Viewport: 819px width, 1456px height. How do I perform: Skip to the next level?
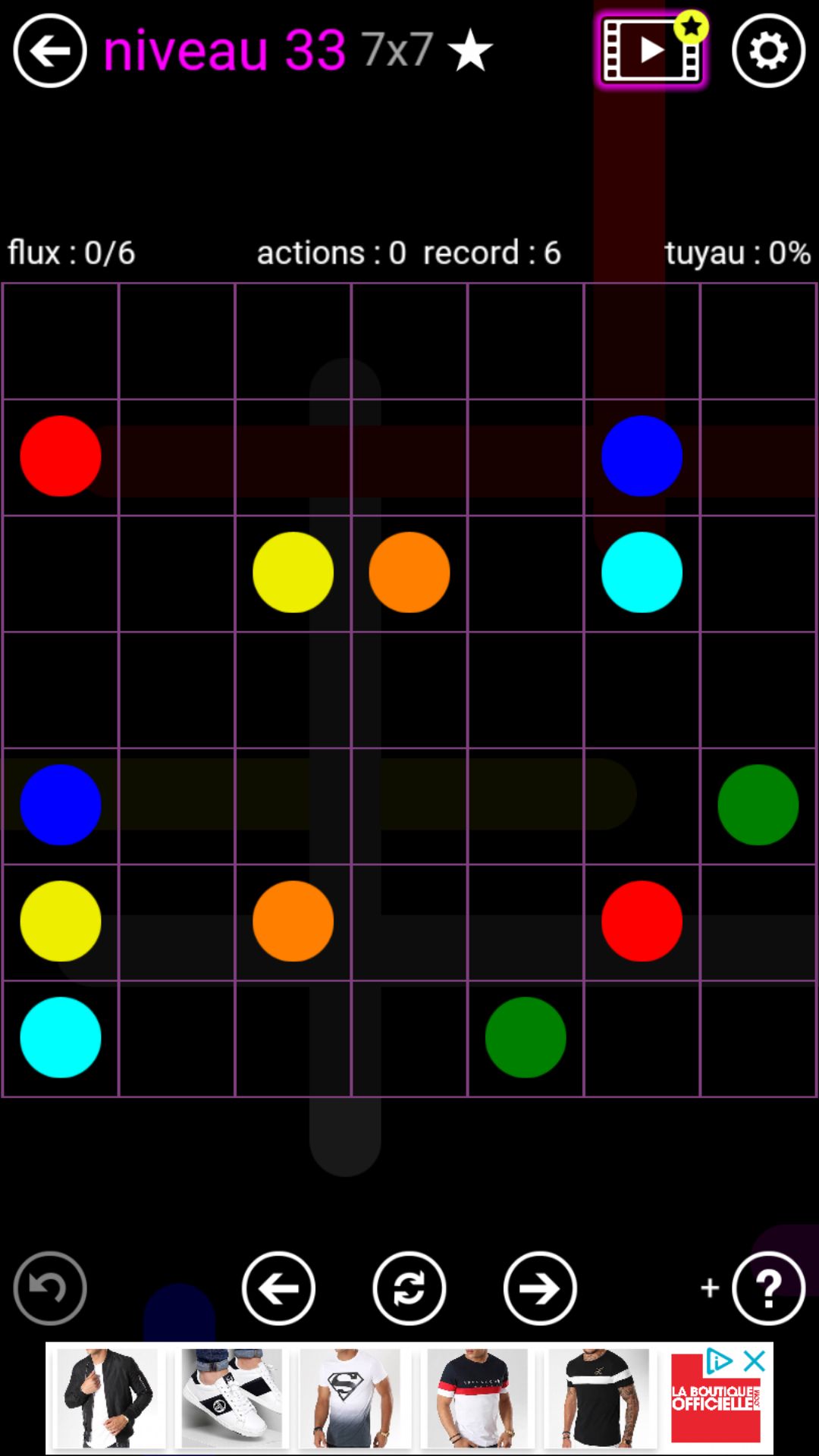pyautogui.click(x=540, y=1288)
